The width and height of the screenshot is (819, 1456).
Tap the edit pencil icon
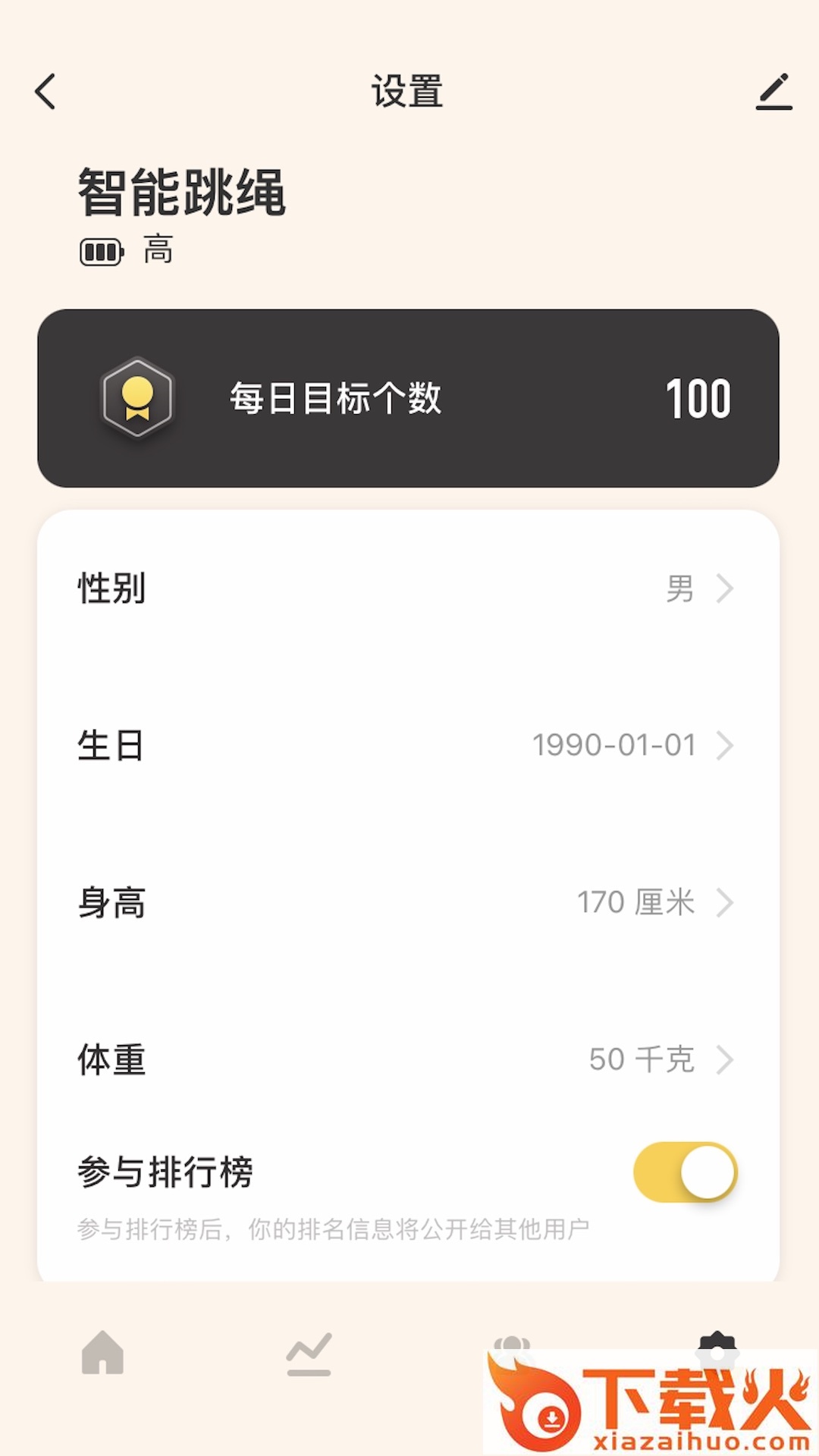pyautogui.click(x=773, y=93)
